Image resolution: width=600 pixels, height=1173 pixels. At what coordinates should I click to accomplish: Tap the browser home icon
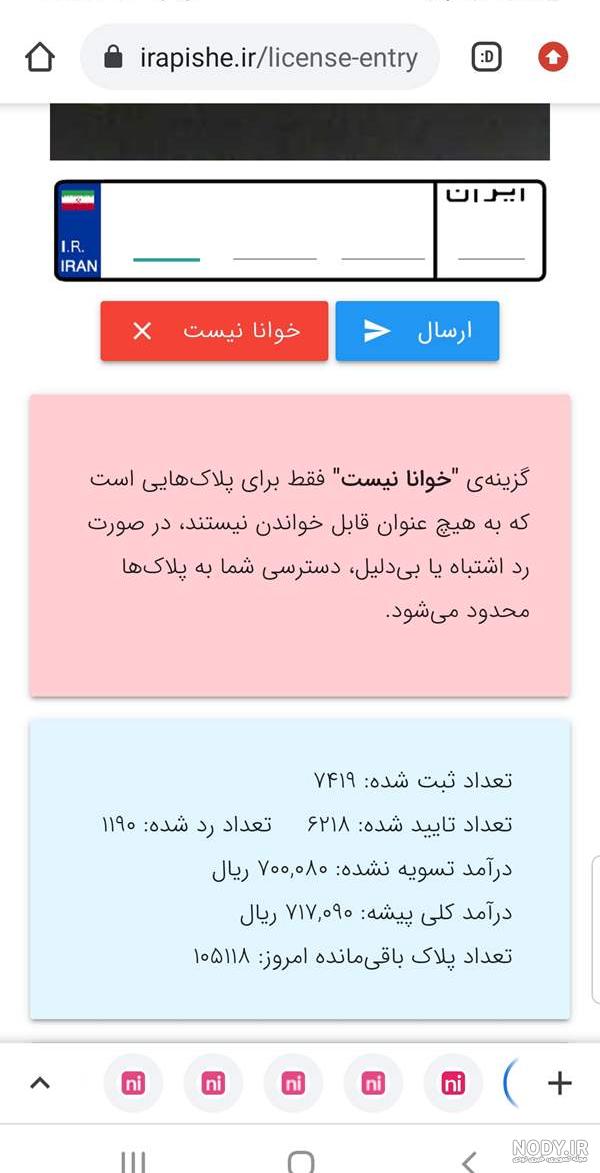pos(40,58)
